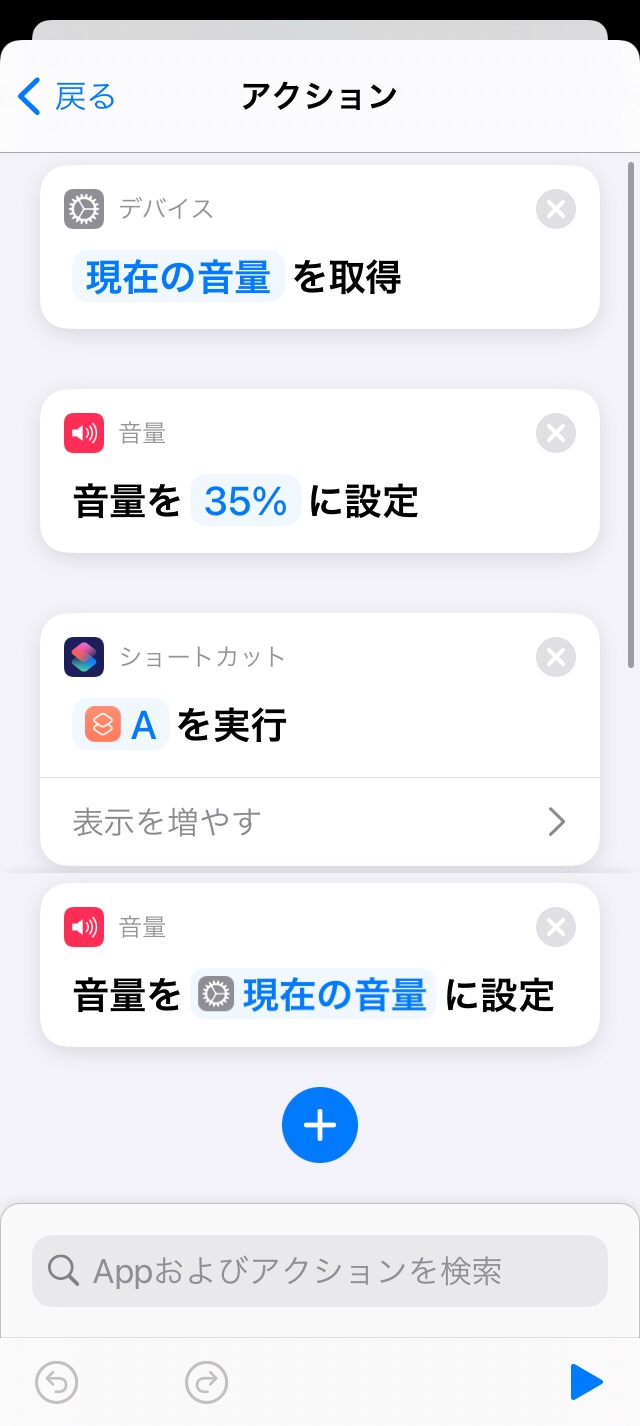Remove the Aを実行 shortcut action
This screenshot has width=640, height=1426.
pyautogui.click(x=556, y=658)
